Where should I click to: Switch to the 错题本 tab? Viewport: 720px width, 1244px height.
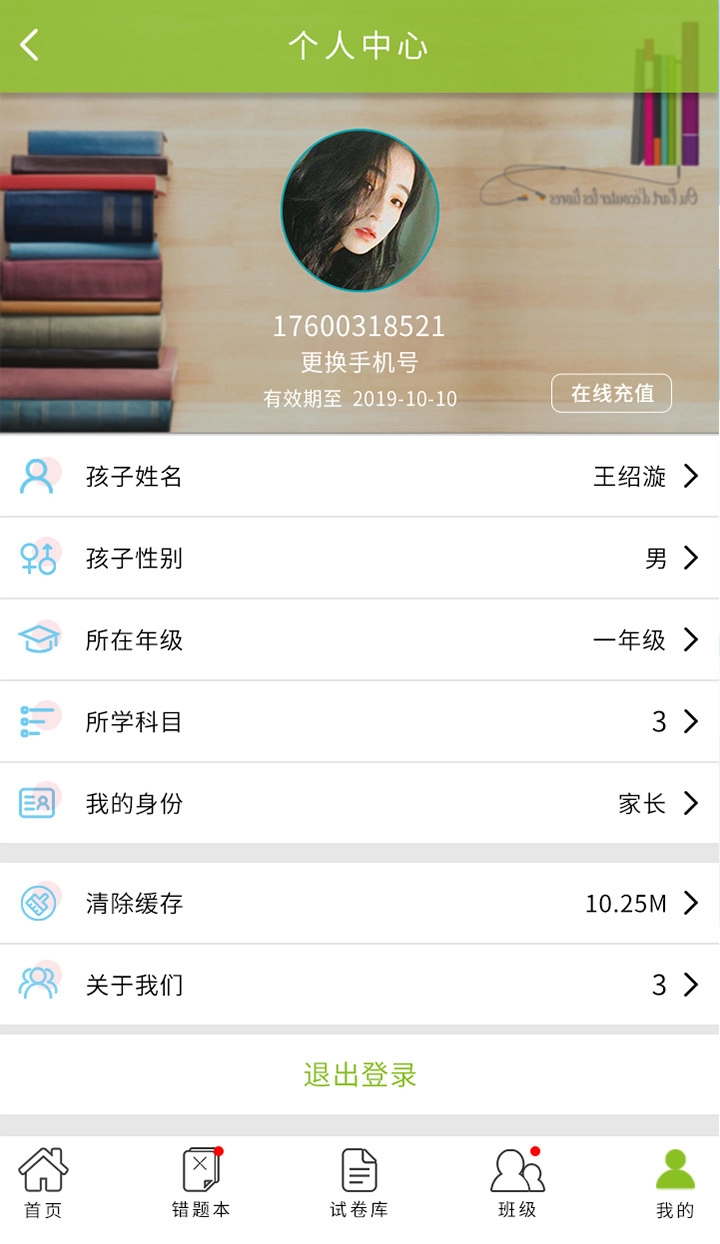[201, 1183]
